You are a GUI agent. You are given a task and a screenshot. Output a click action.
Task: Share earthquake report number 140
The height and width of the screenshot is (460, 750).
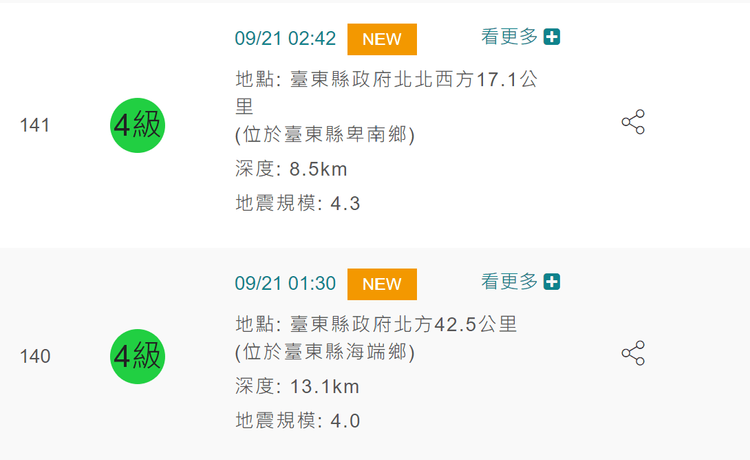pos(633,353)
